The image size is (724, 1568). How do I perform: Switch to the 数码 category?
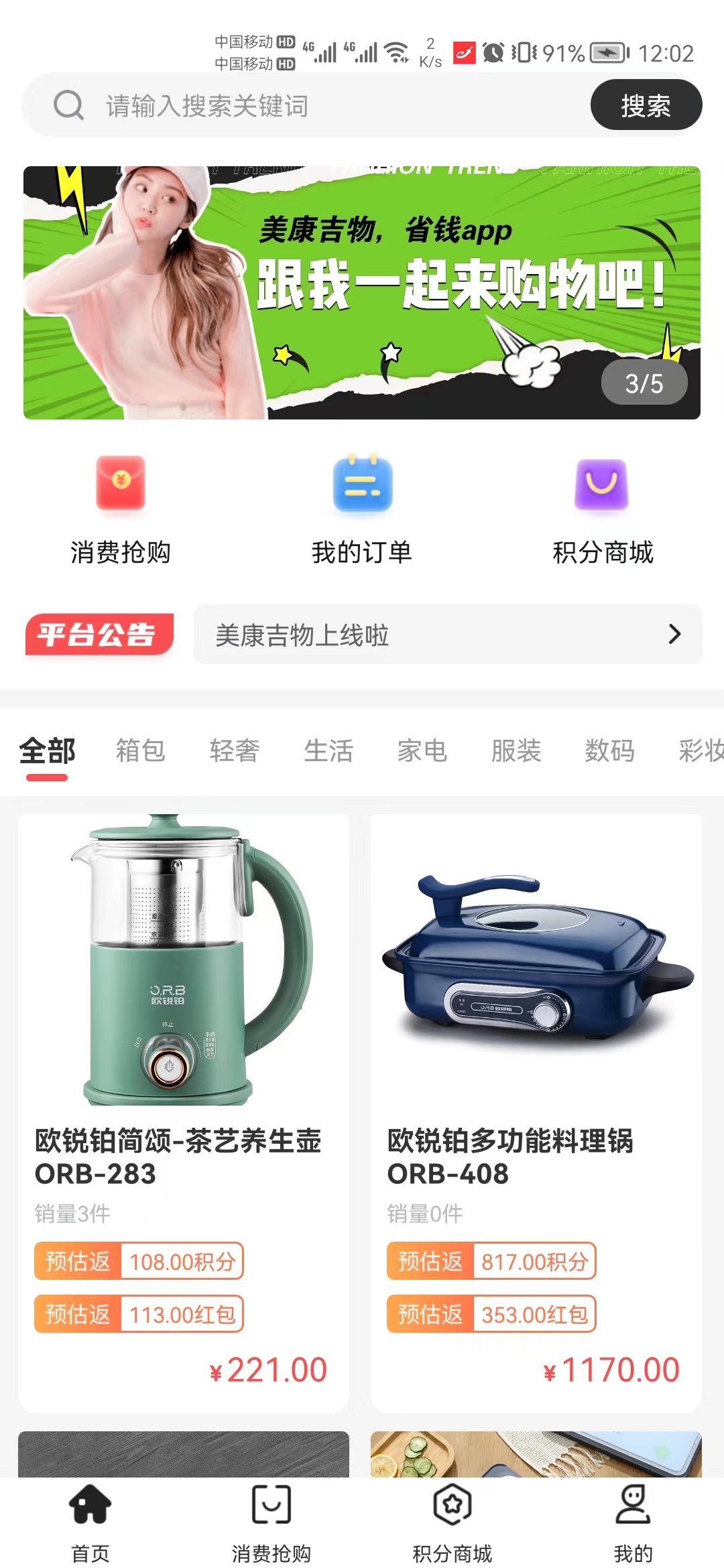610,751
